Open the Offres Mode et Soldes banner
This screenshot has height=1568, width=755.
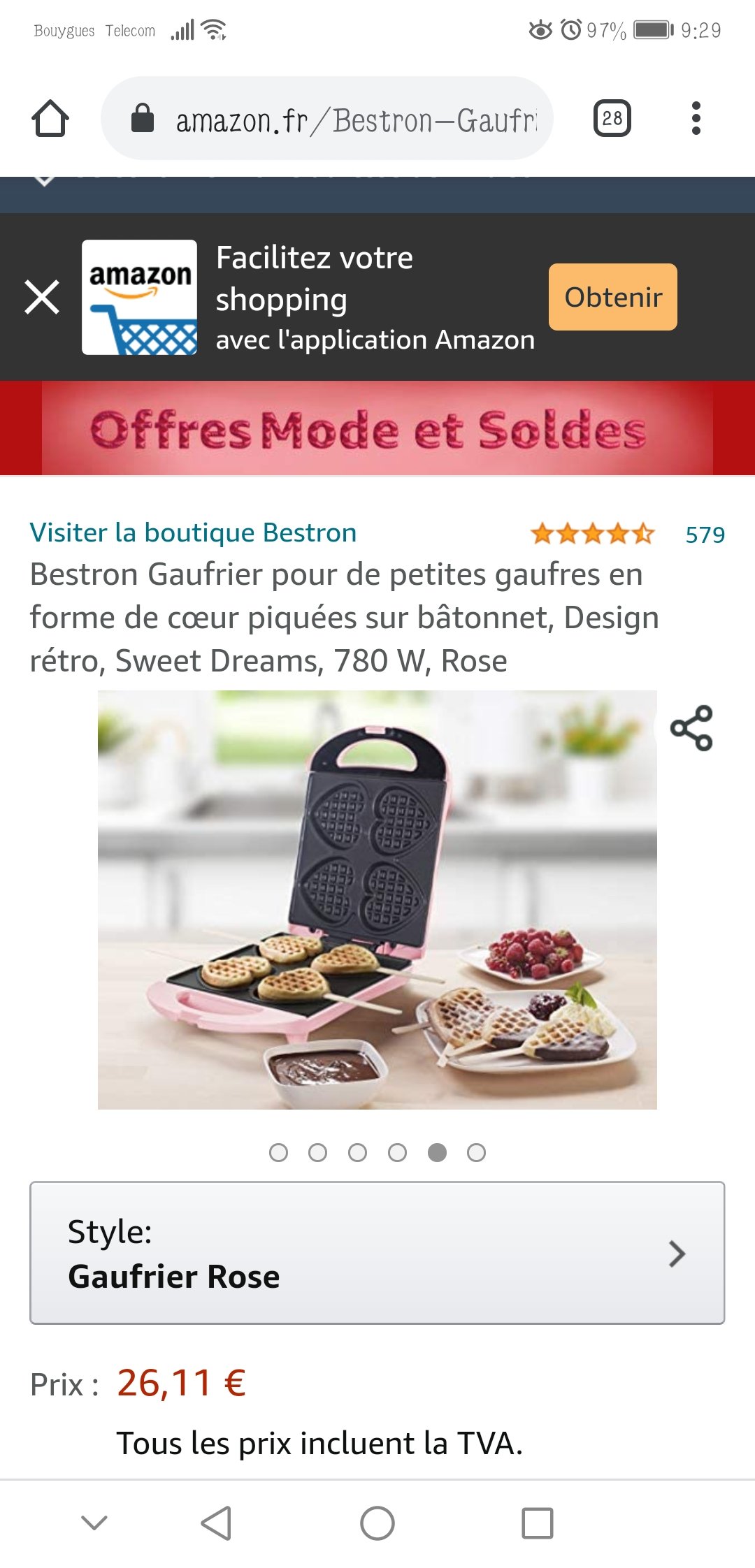[377, 428]
